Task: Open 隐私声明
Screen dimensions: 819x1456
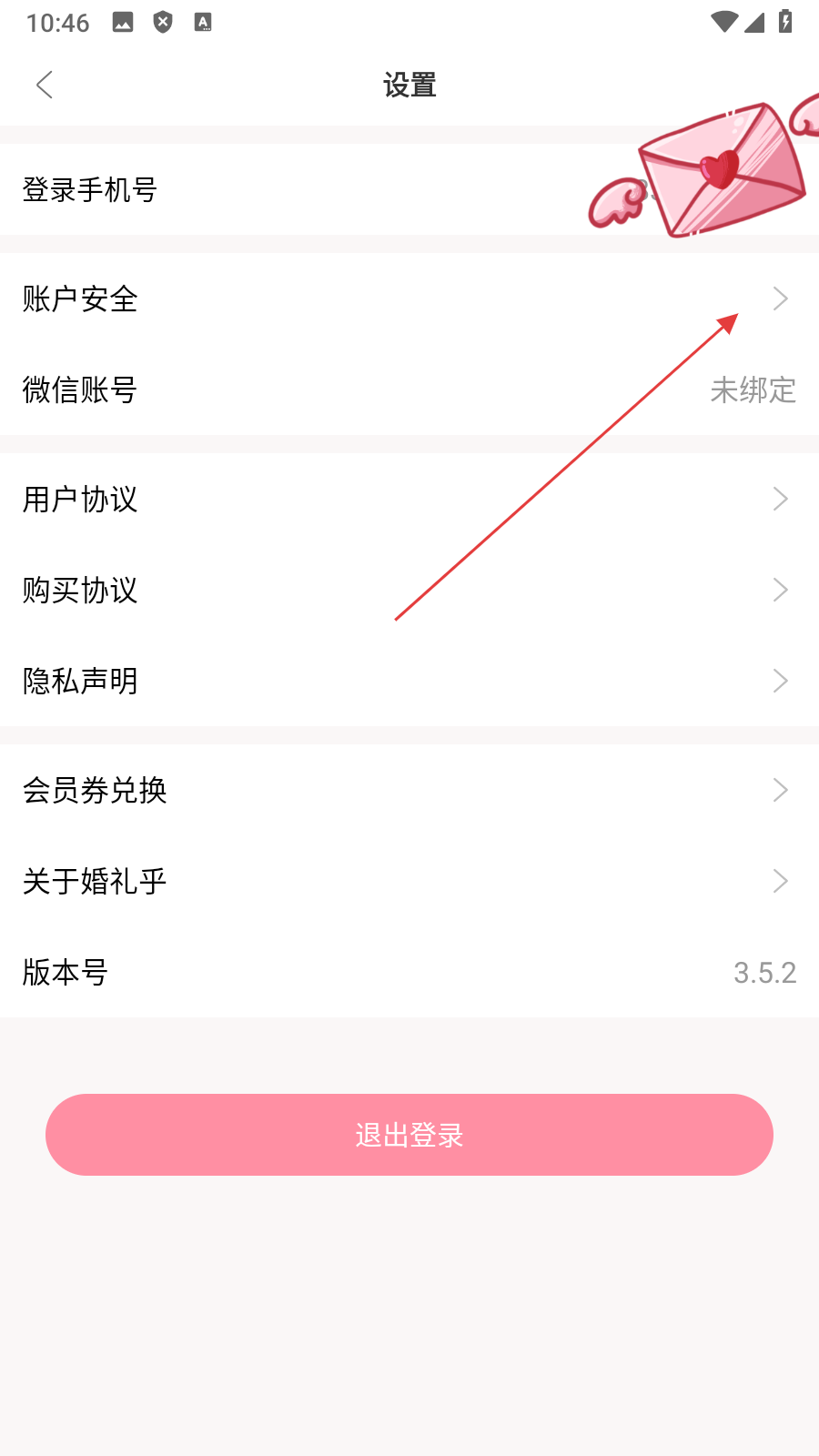Action: pyautogui.click(x=409, y=681)
